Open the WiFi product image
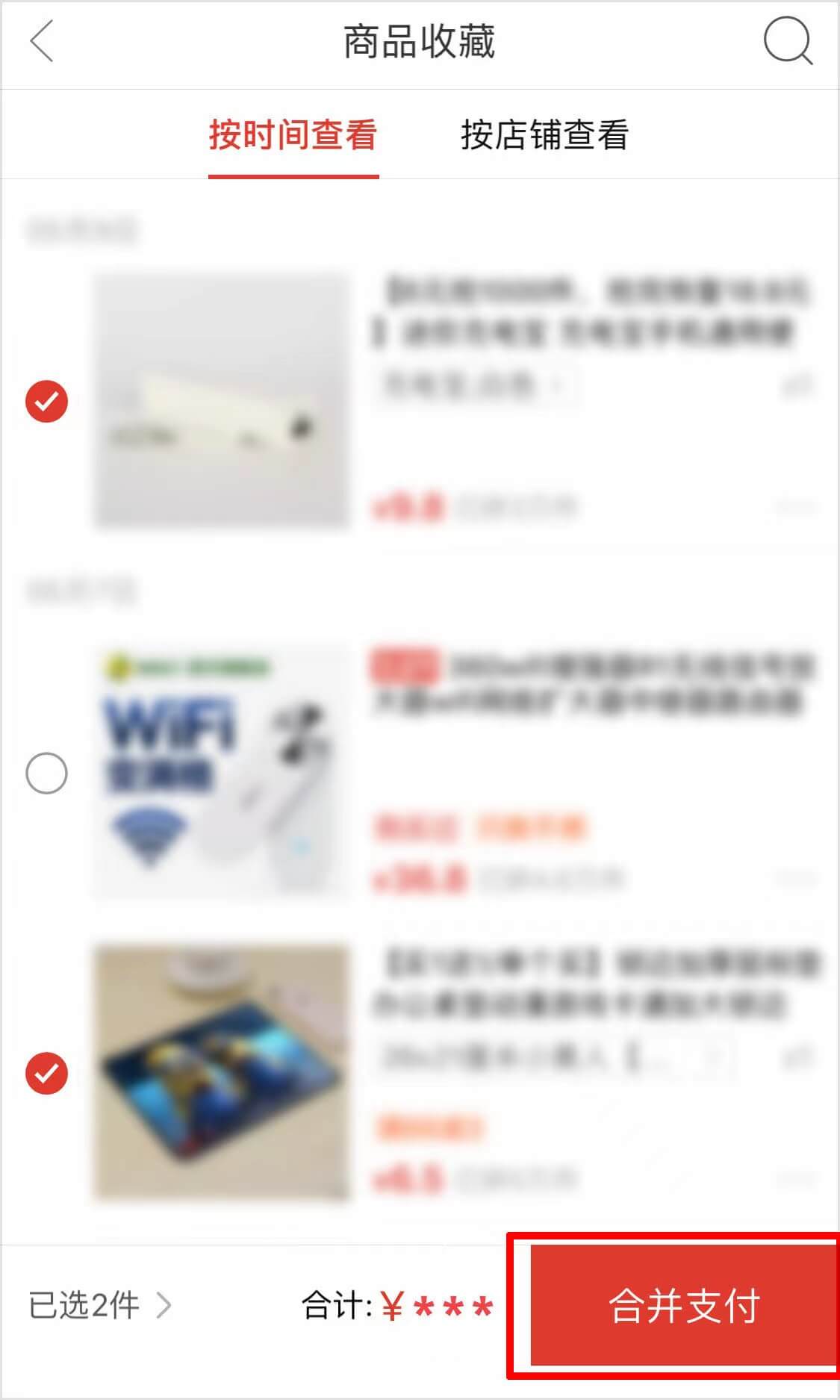 coord(222,773)
